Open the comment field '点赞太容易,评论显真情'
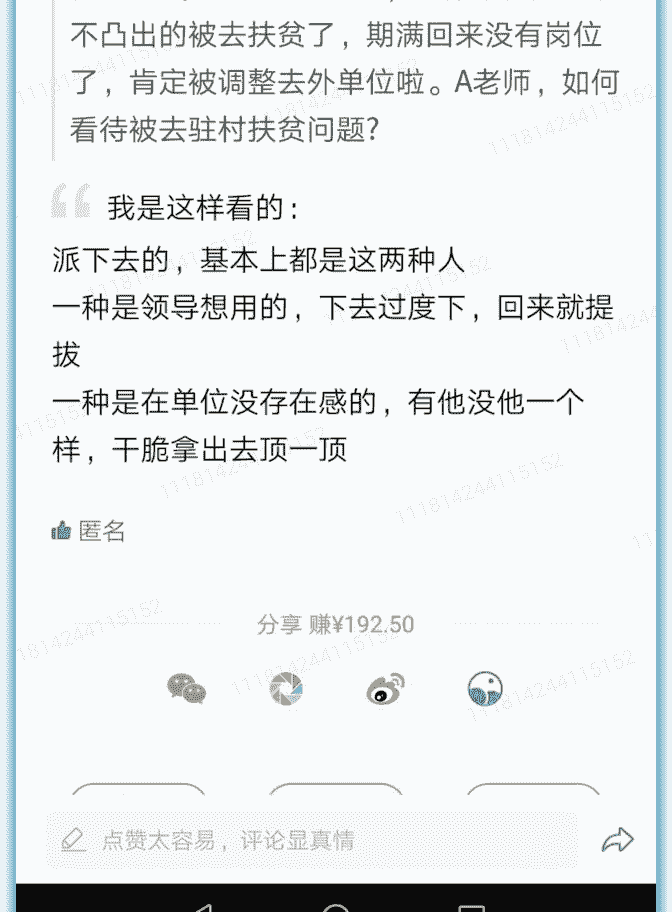672x912 pixels. coord(310,840)
